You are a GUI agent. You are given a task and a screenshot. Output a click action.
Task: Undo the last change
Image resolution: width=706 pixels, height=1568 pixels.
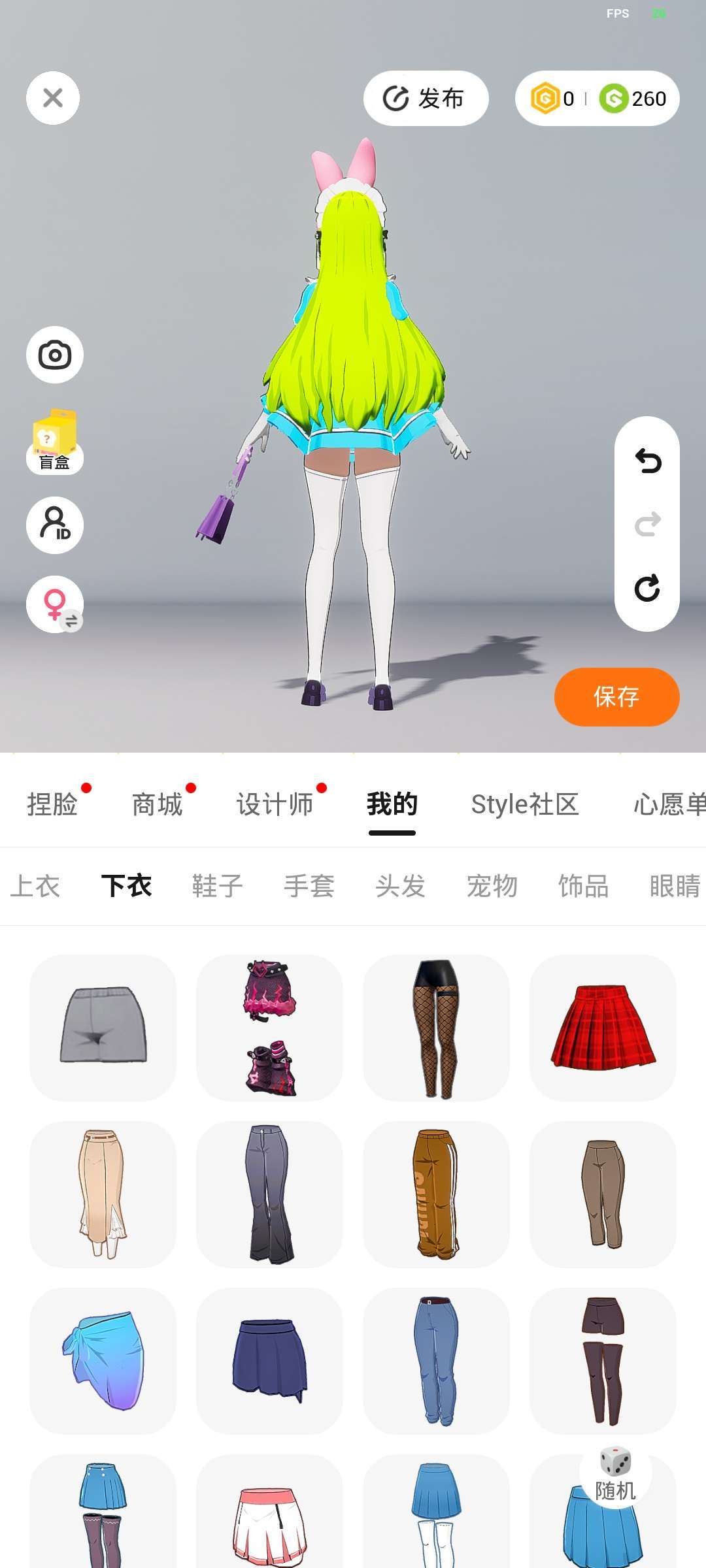(647, 461)
